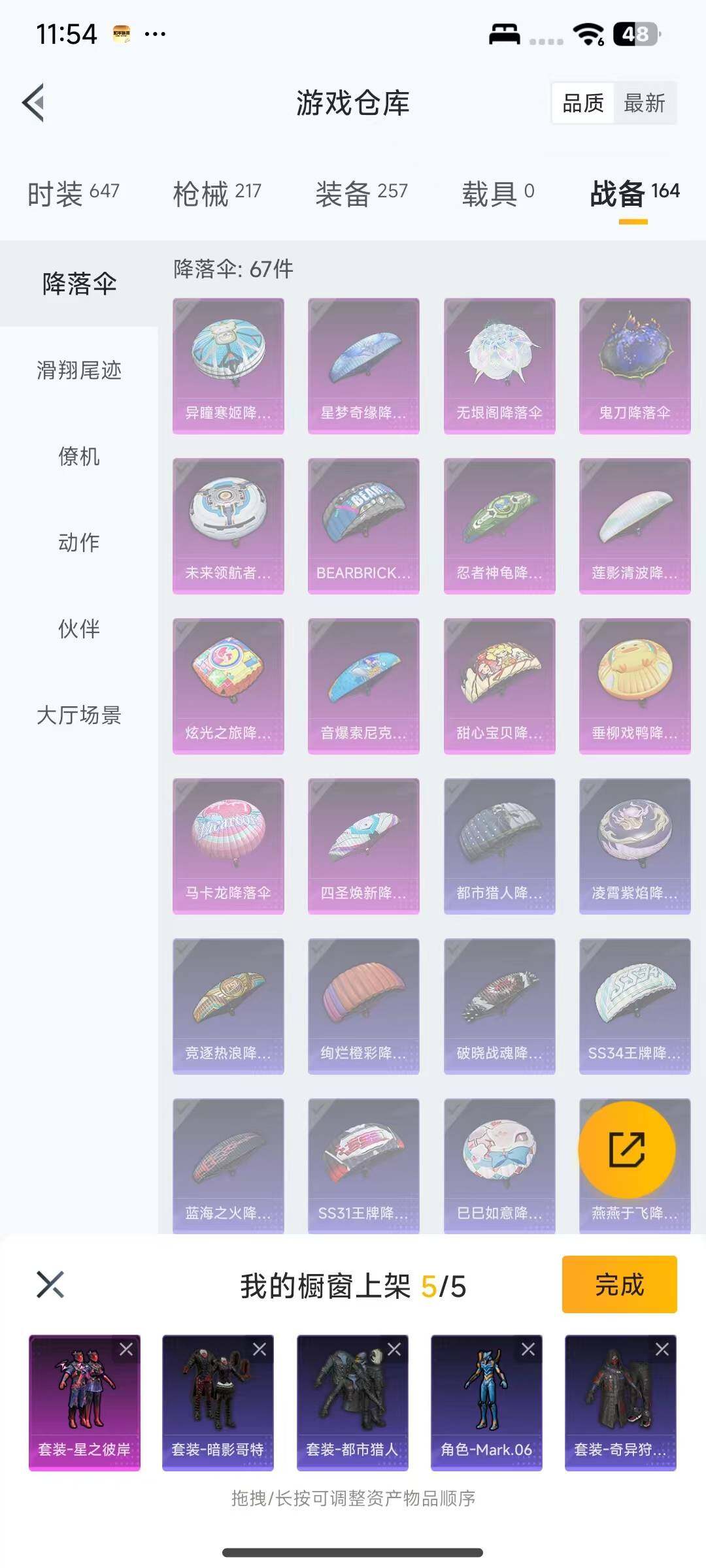Open the 大厅场景 category
This screenshot has width=706, height=1568.
click(x=79, y=715)
